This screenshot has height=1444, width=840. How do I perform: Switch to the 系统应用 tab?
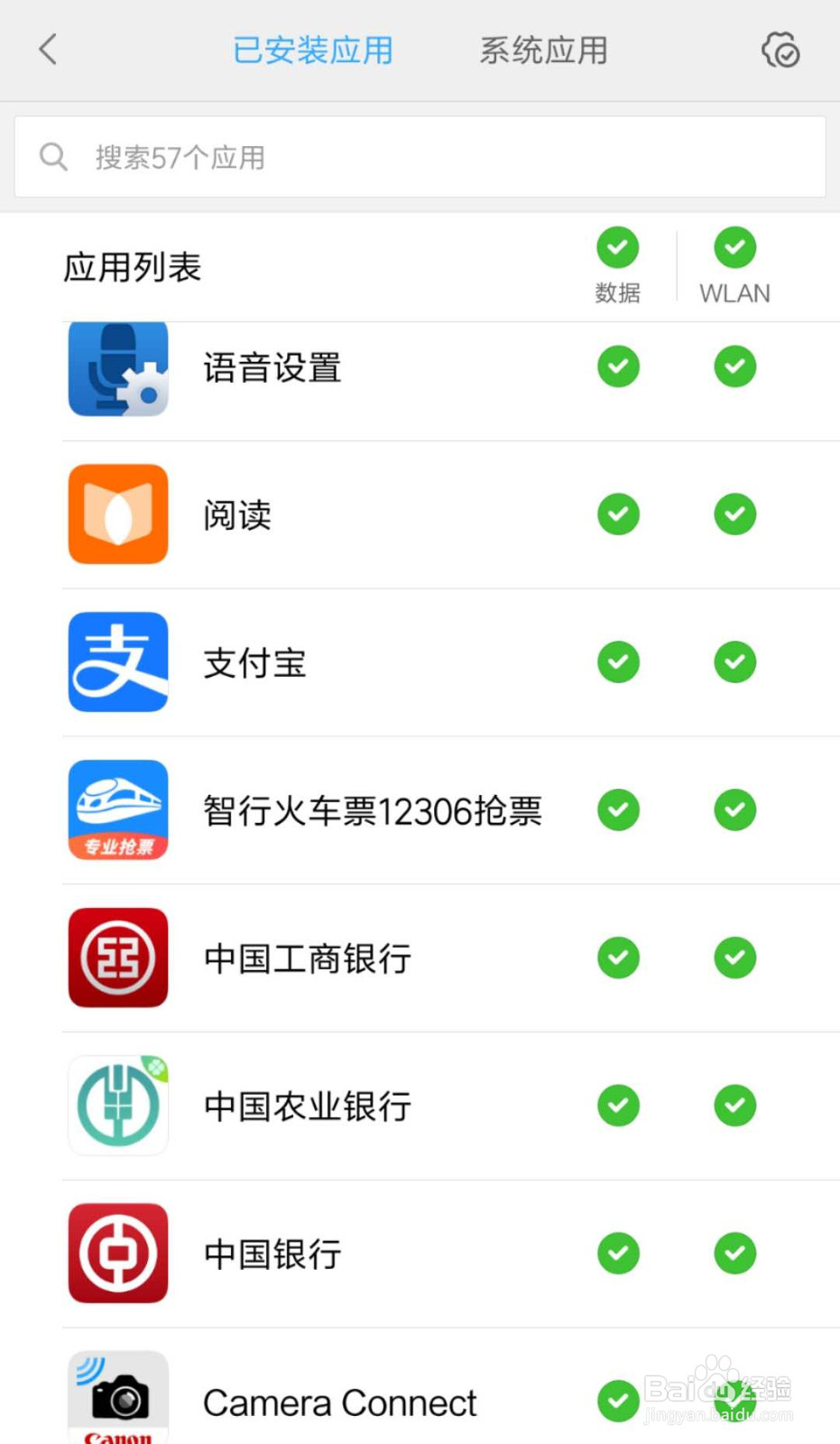coord(542,50)
